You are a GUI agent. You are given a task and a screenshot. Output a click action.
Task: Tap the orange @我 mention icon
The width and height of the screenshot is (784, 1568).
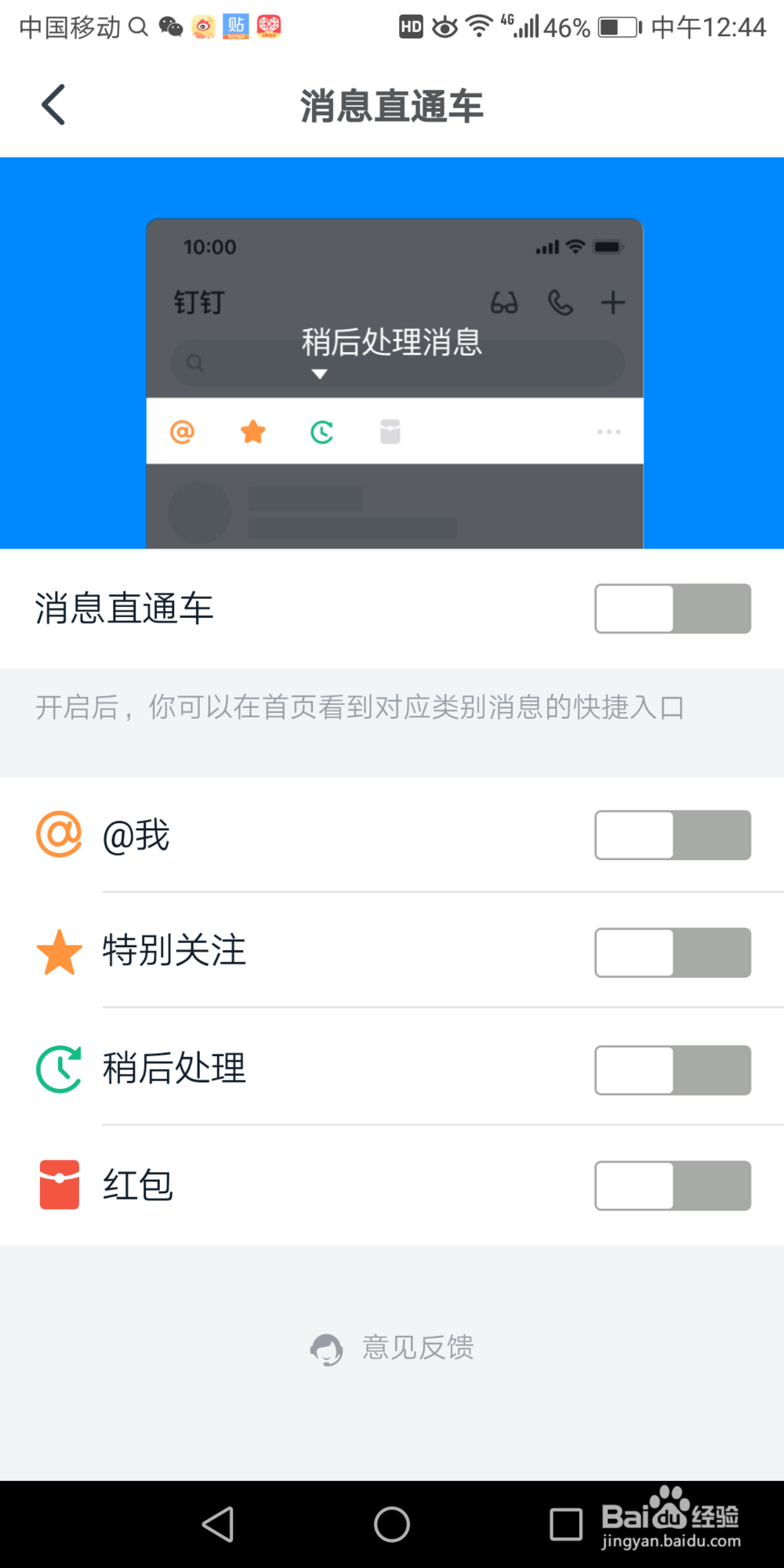click(59, 835)
